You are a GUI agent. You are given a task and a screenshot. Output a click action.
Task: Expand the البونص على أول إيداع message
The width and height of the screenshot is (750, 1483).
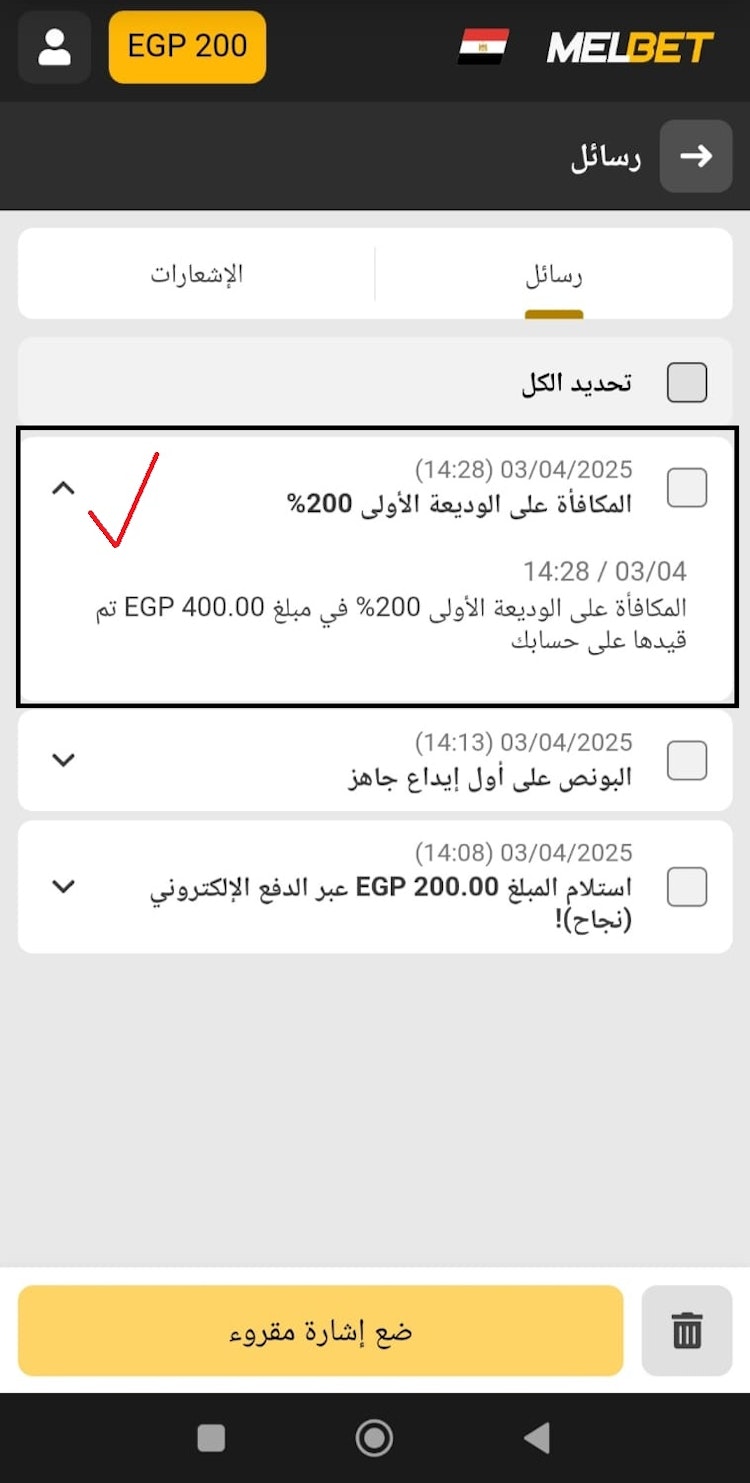pyautogui.click(x=63, y=760)
